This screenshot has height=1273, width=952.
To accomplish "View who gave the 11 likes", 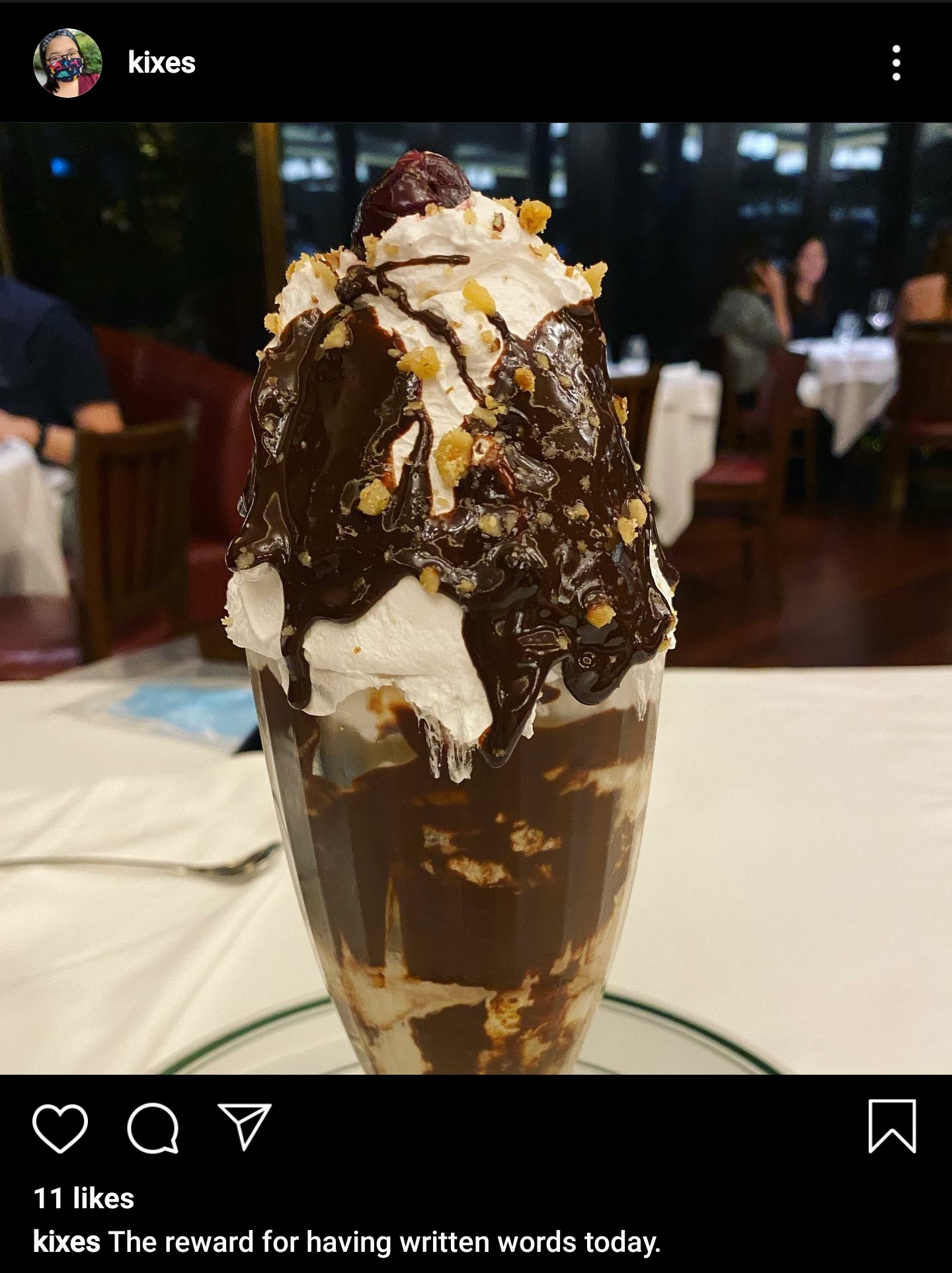I will click(x=84, y=1198).
